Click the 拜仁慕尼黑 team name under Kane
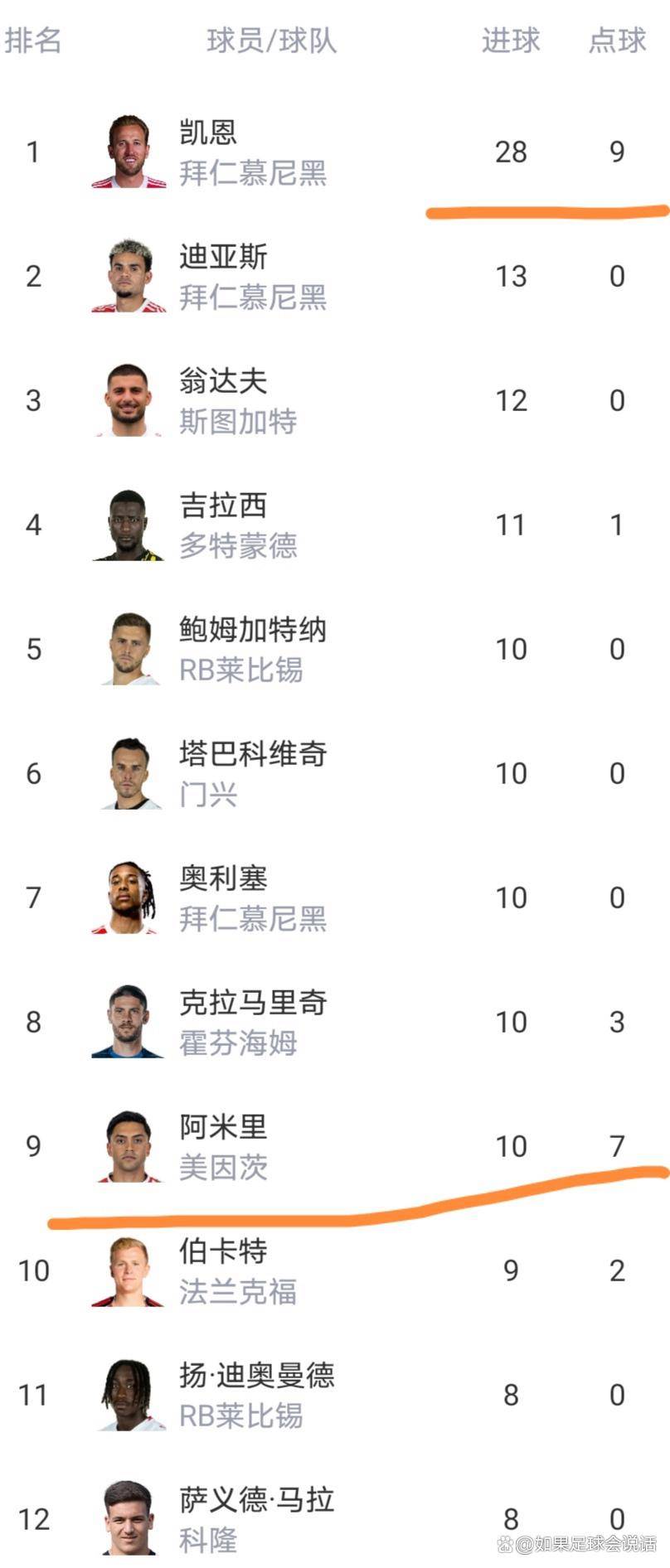The image size is (670, 1568). (253, 175)
